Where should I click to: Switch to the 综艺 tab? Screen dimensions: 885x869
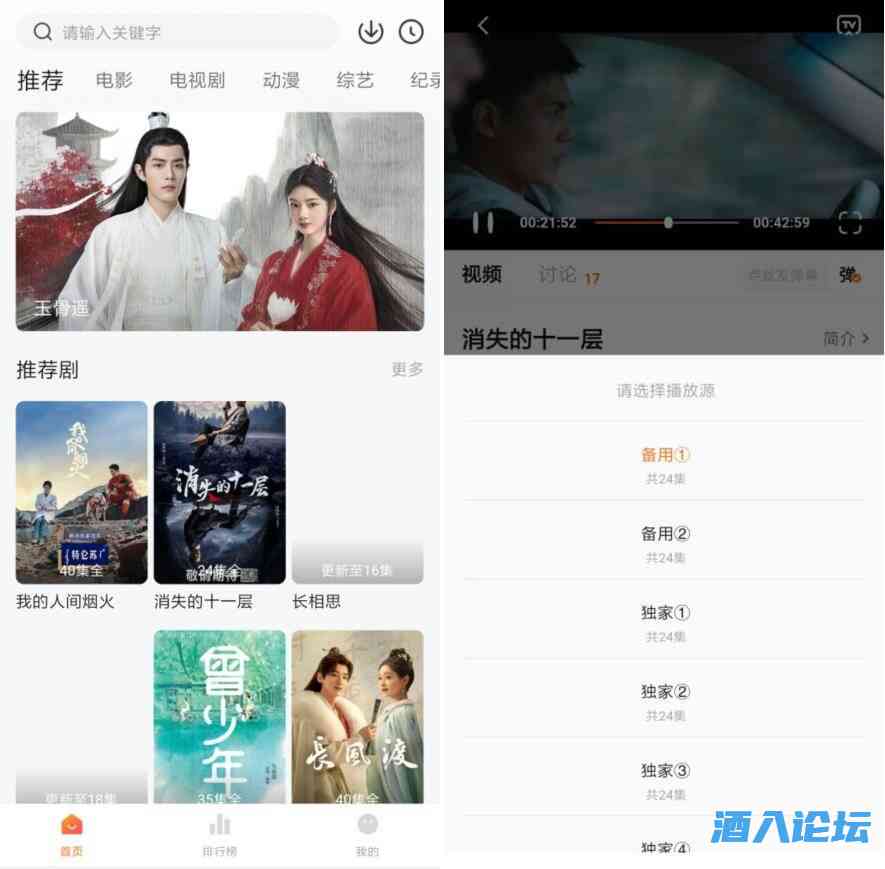tap(355, 81)
